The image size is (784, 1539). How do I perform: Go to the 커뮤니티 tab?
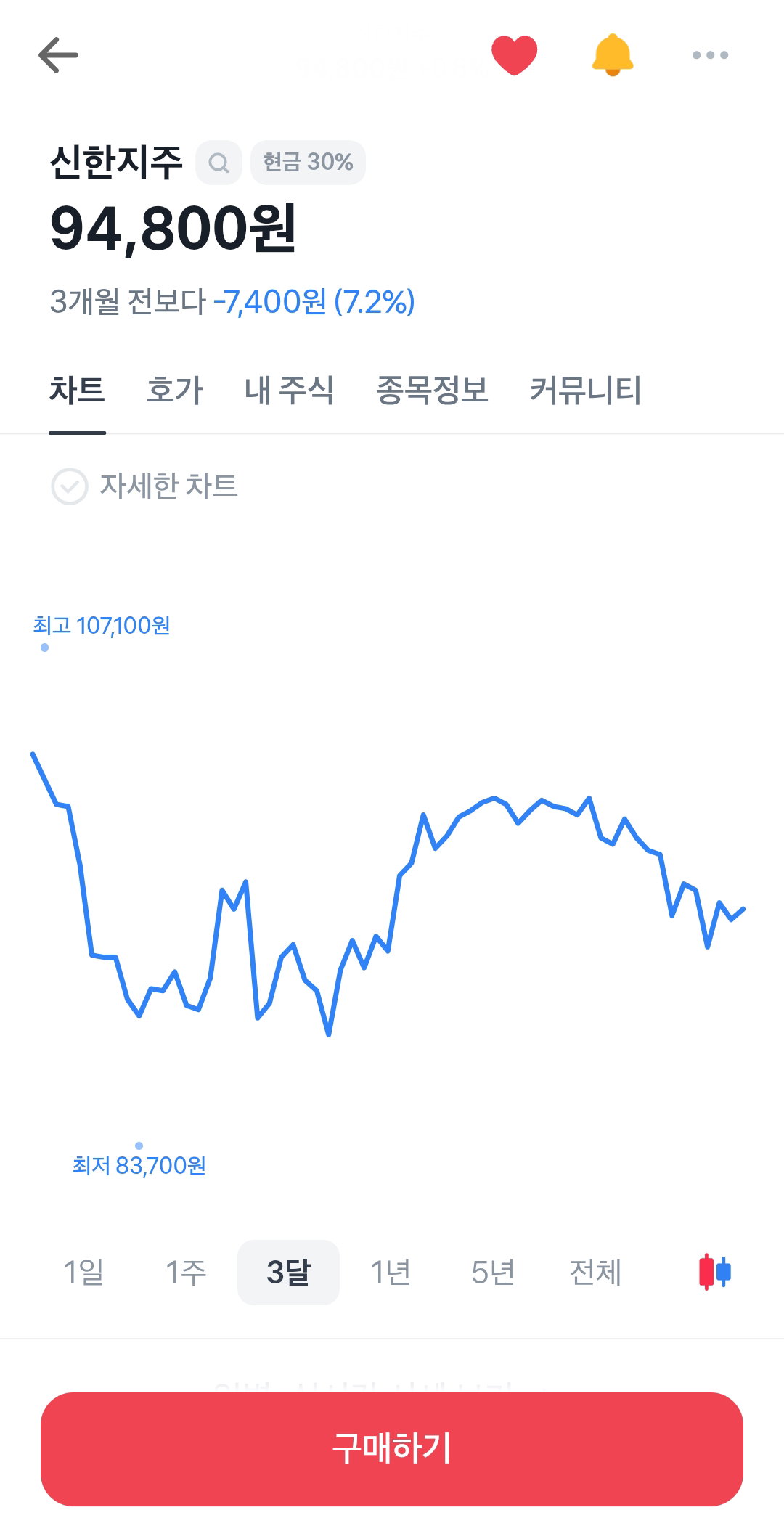pyautogui.click(x=585, y=391)
